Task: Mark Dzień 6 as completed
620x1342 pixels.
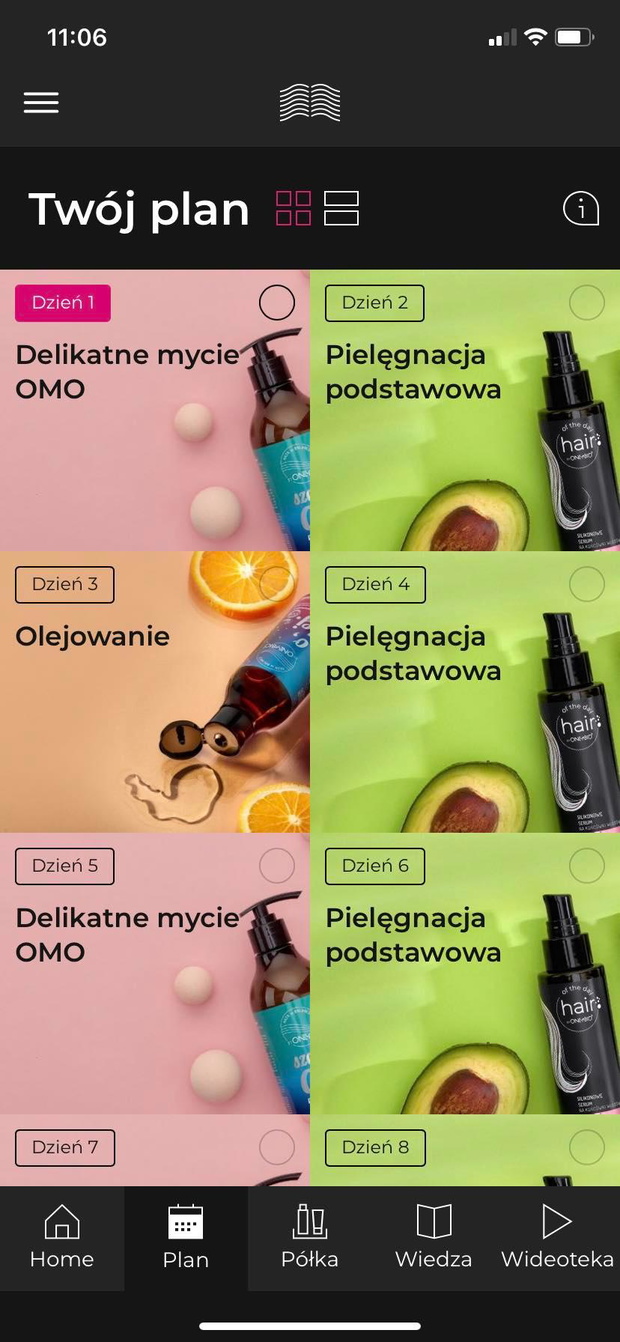Action: click(587, 866)
